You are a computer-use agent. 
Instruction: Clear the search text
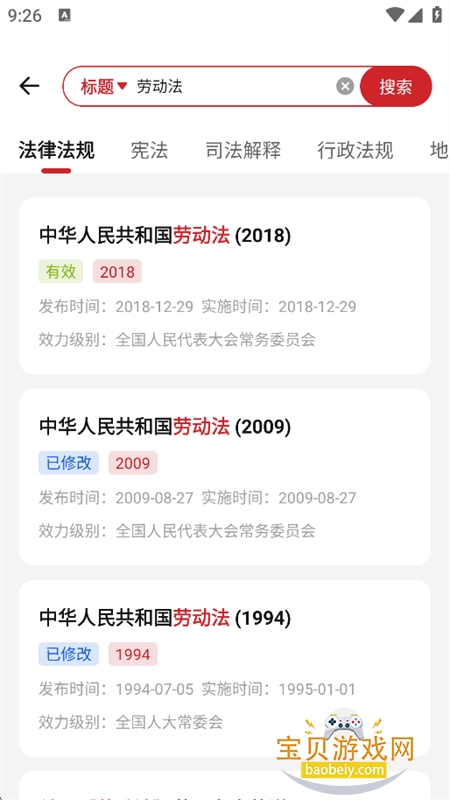pos(345,86)
